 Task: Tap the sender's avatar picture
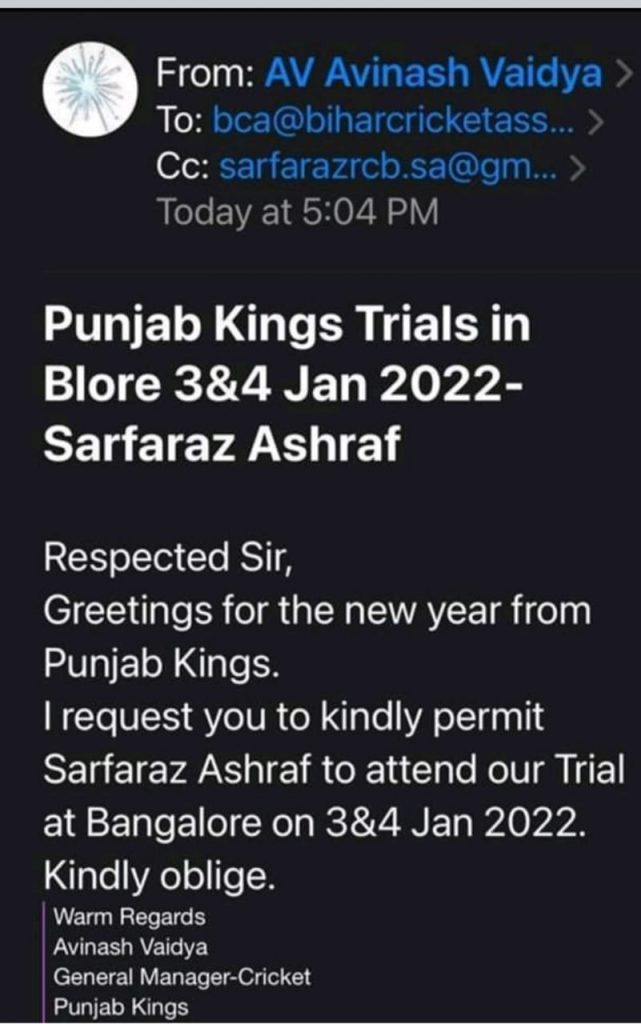pyautogui.click(x=91, y=91)
